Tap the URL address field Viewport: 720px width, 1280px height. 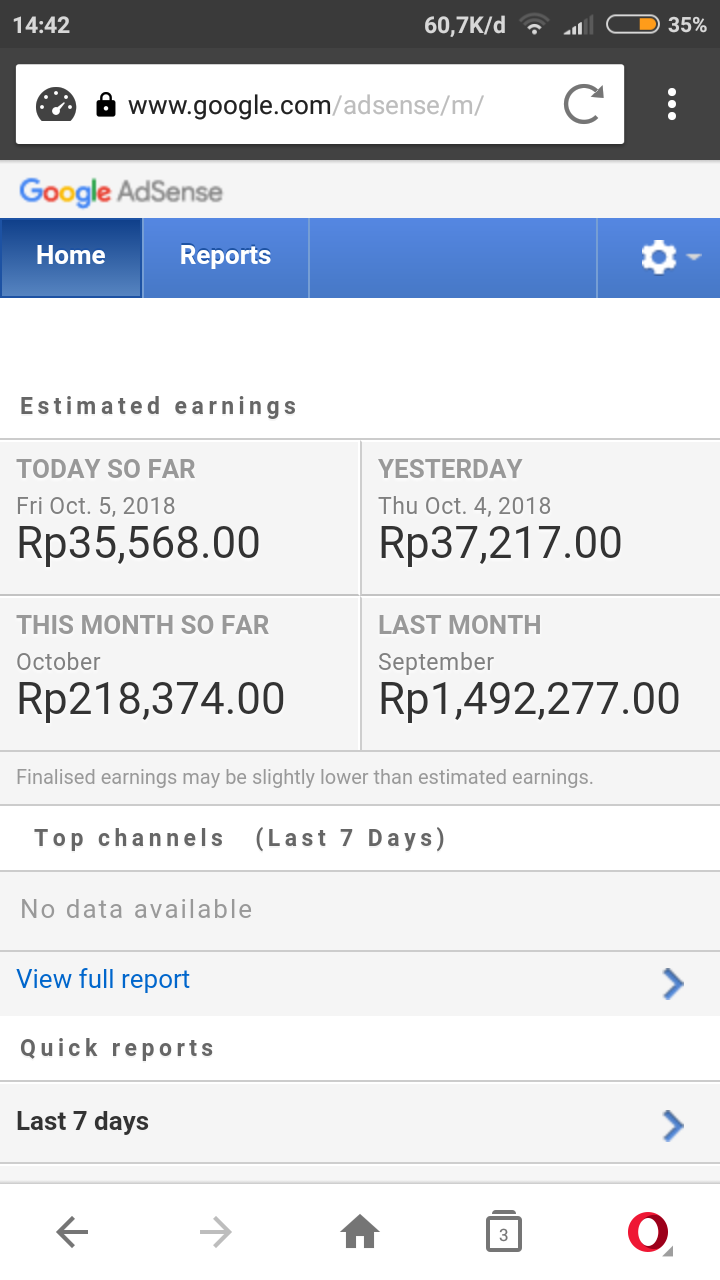pyautogui.click(x=300, y=104)
